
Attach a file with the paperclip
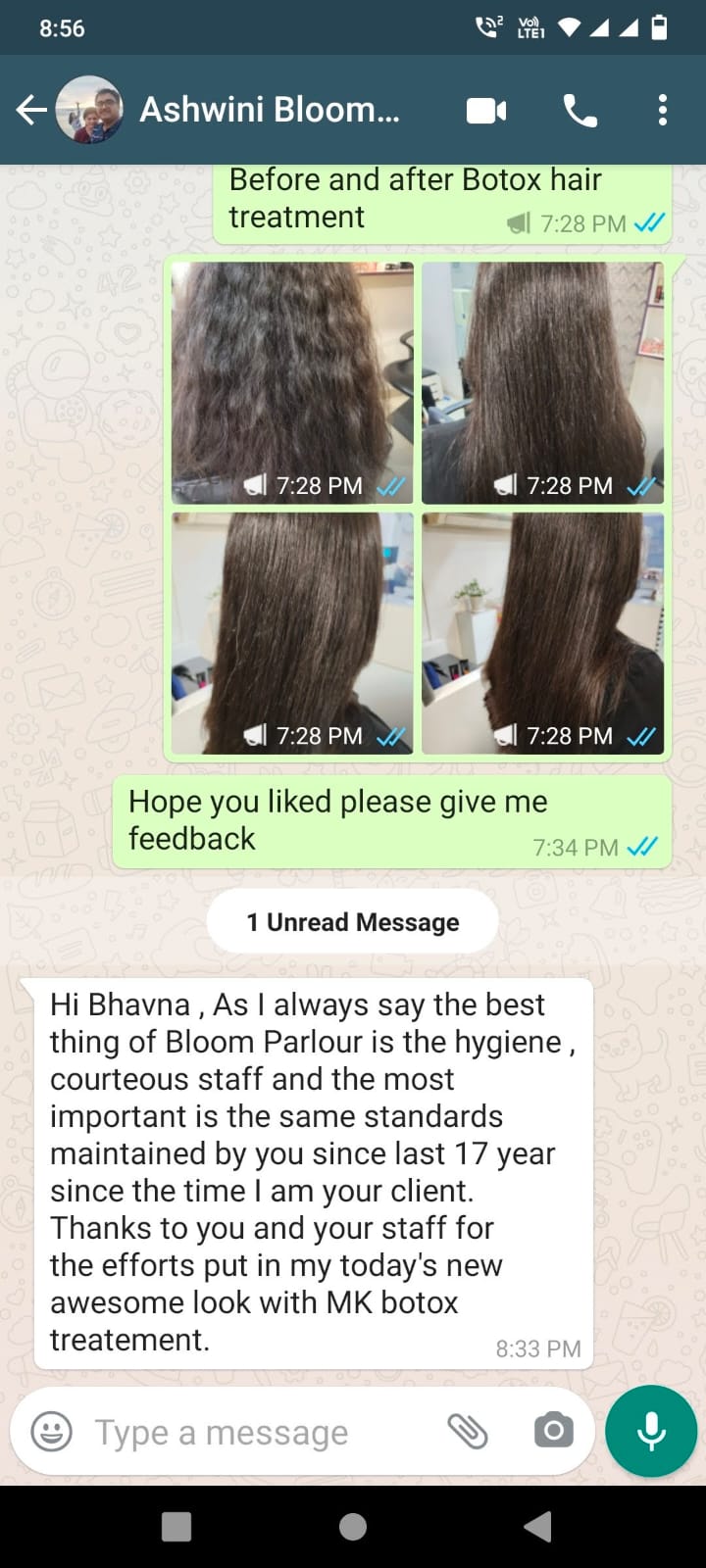point(468,1432)
